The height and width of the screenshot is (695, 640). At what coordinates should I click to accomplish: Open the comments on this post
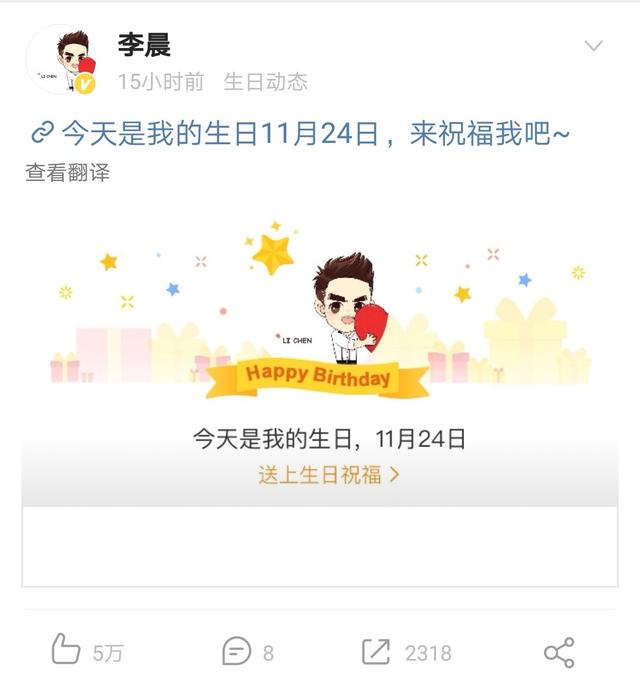237,652
